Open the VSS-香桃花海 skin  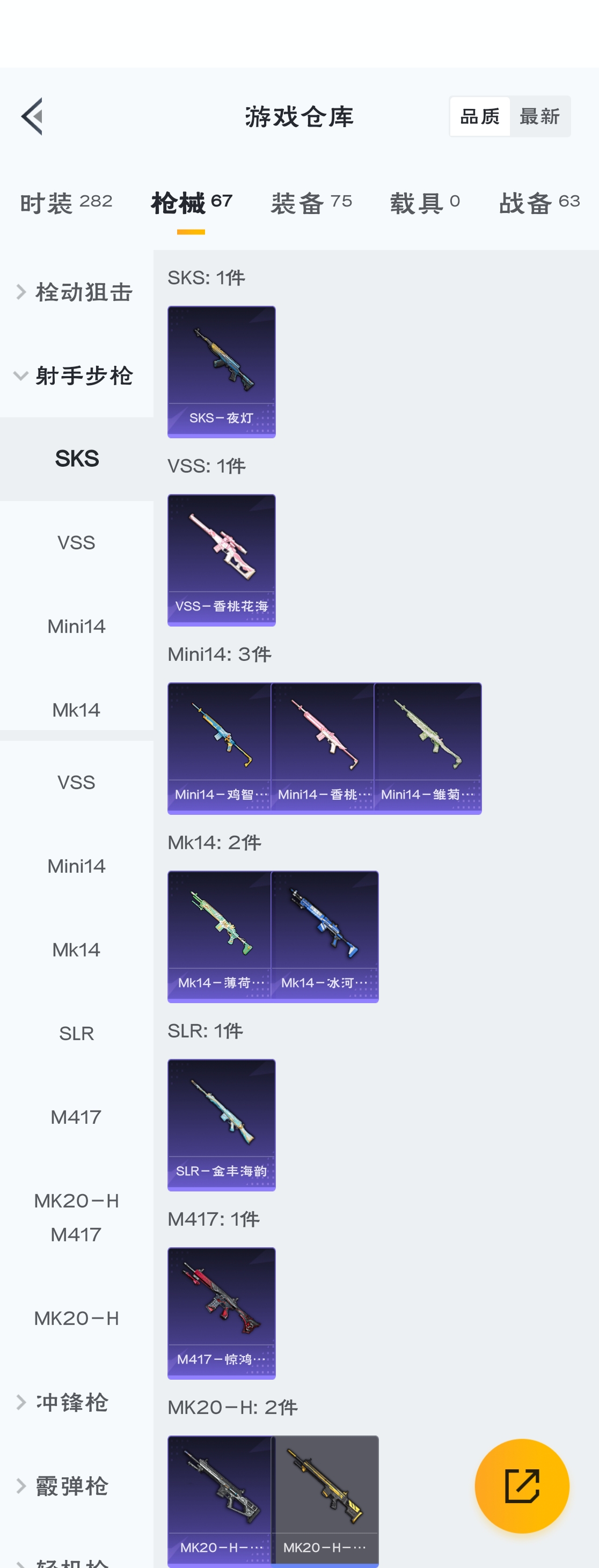pos(222,560)
